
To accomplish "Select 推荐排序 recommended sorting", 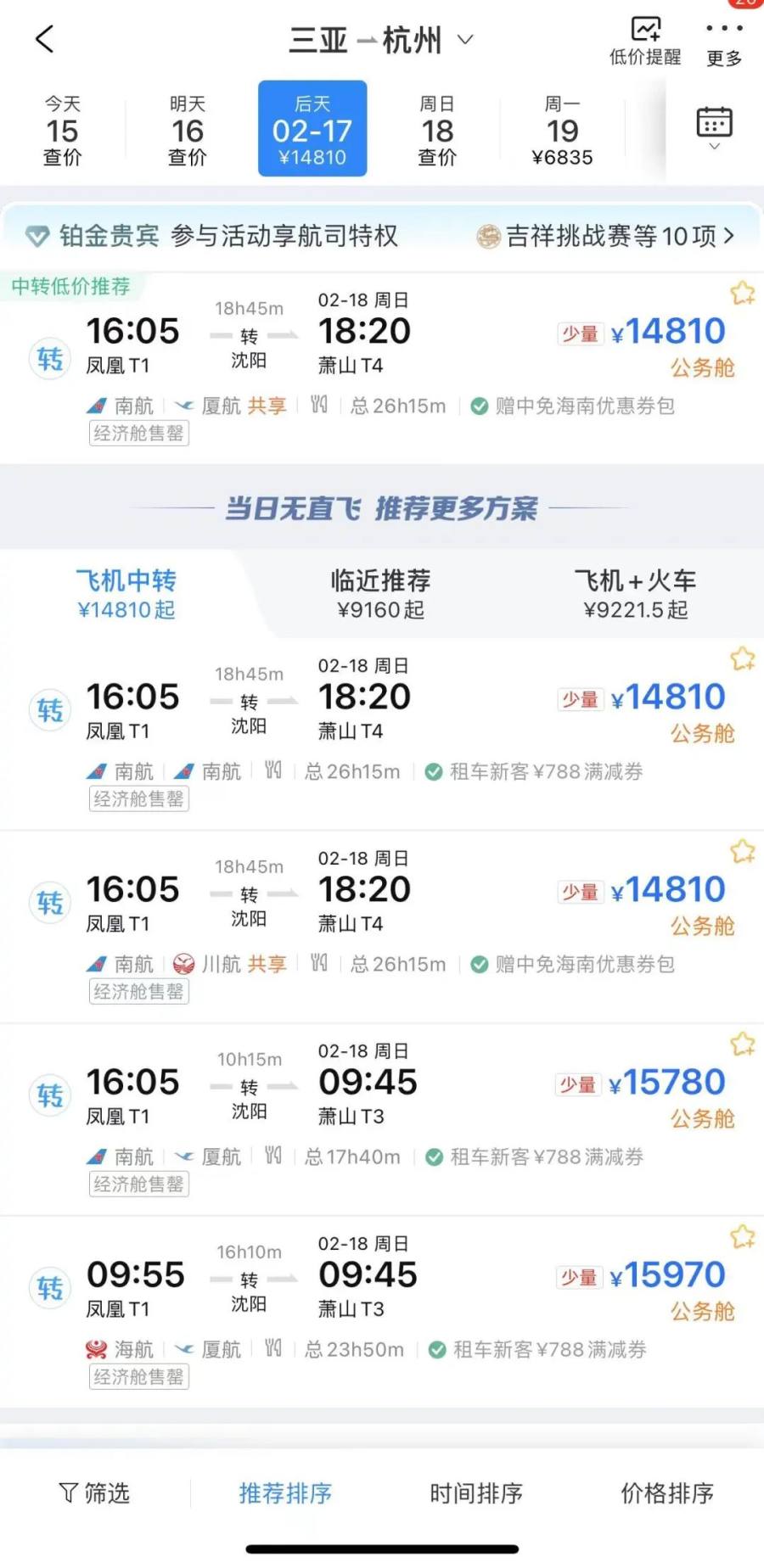I will pos(285,1492).
